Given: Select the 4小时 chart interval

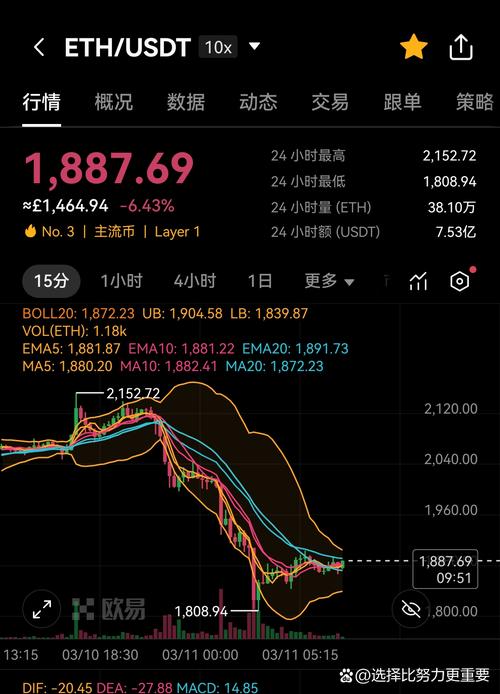Looking at the screenshot, I should coord(195,281).
